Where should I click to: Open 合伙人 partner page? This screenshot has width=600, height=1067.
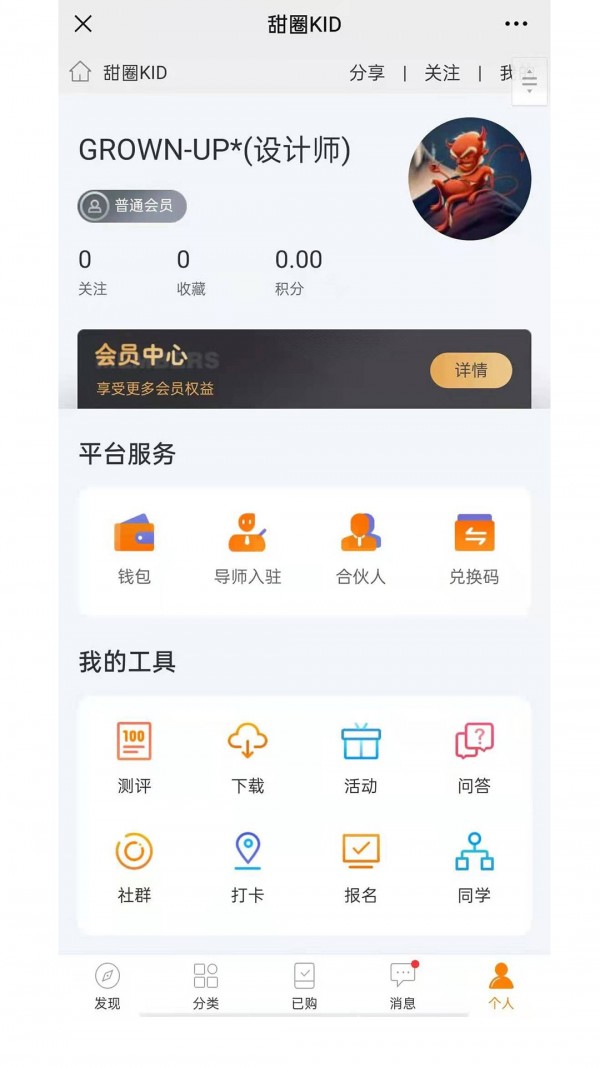(360, 549)
